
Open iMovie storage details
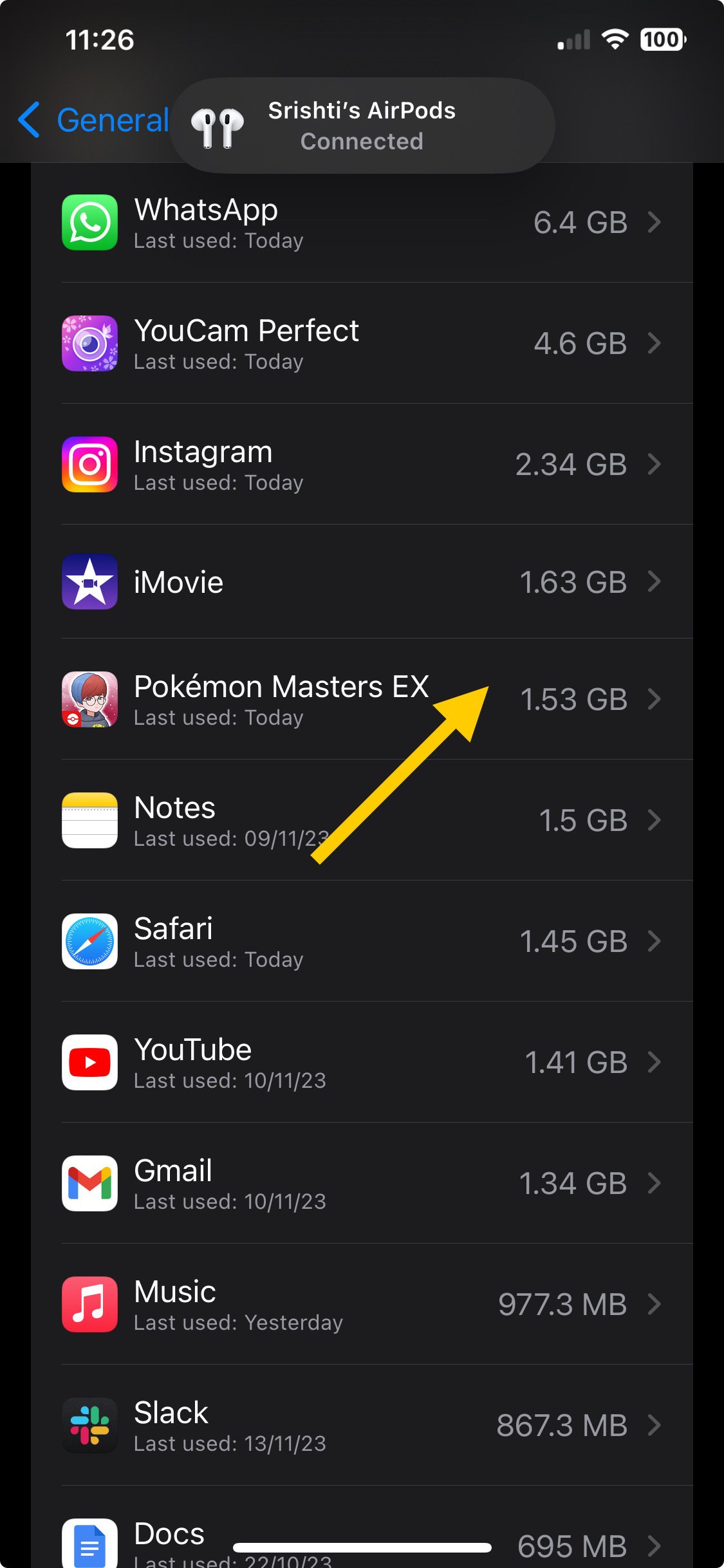pyautogui.click(x=362, y=582)
